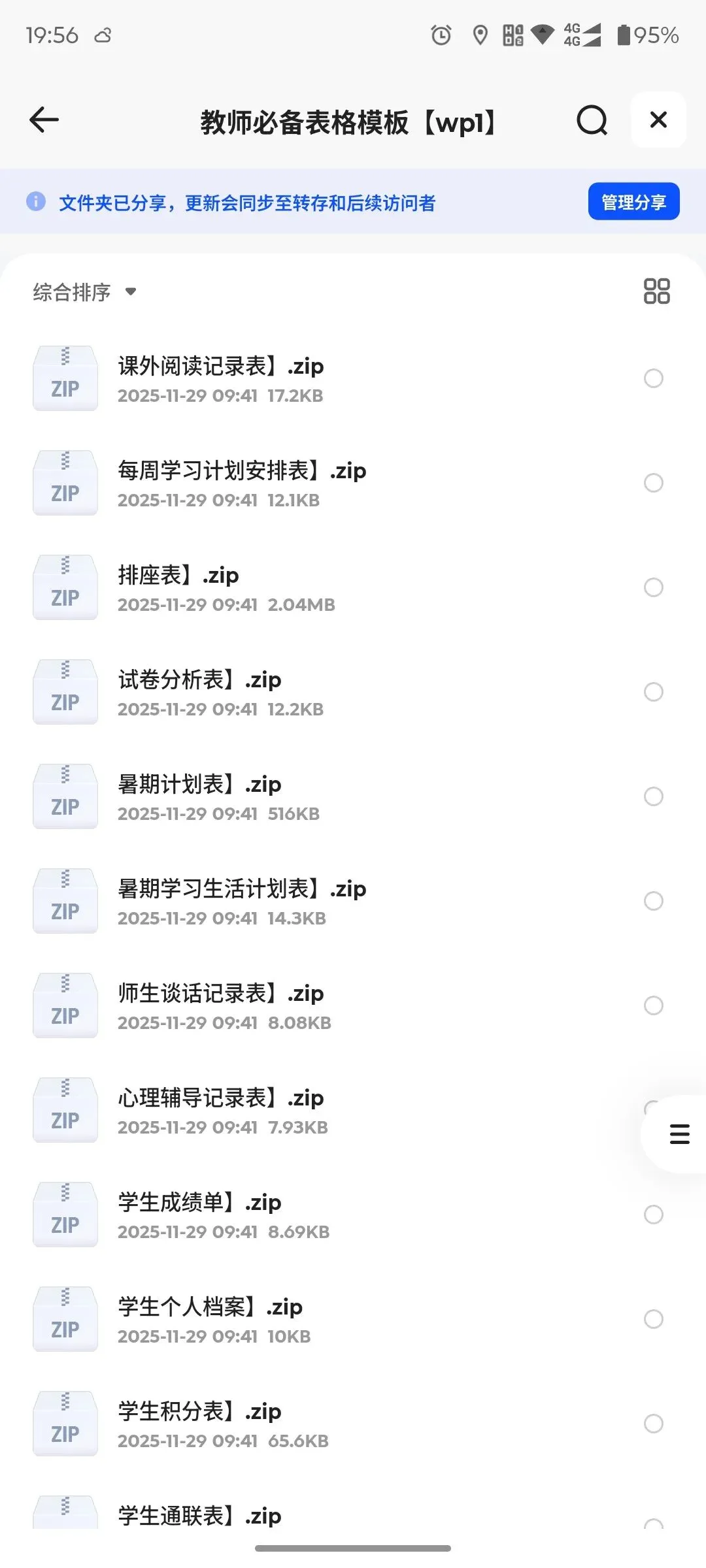Select the checkbox for 每周学习计划安排表】.zip
The height and width of the screenshot is (1568, 706).
pyautogui.click(x=653, y=483)
